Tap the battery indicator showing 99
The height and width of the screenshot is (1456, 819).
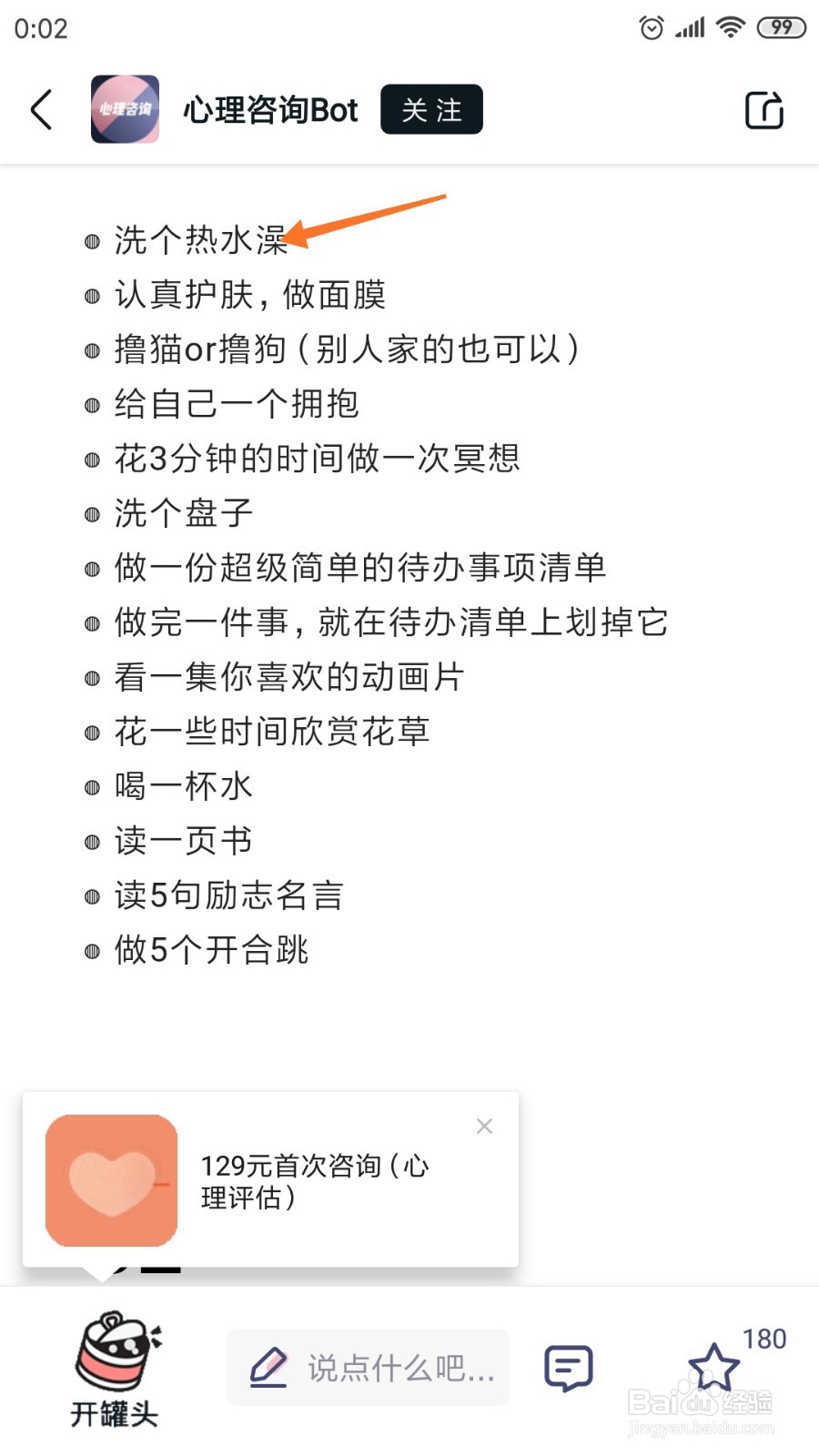[x=779, y=27]
